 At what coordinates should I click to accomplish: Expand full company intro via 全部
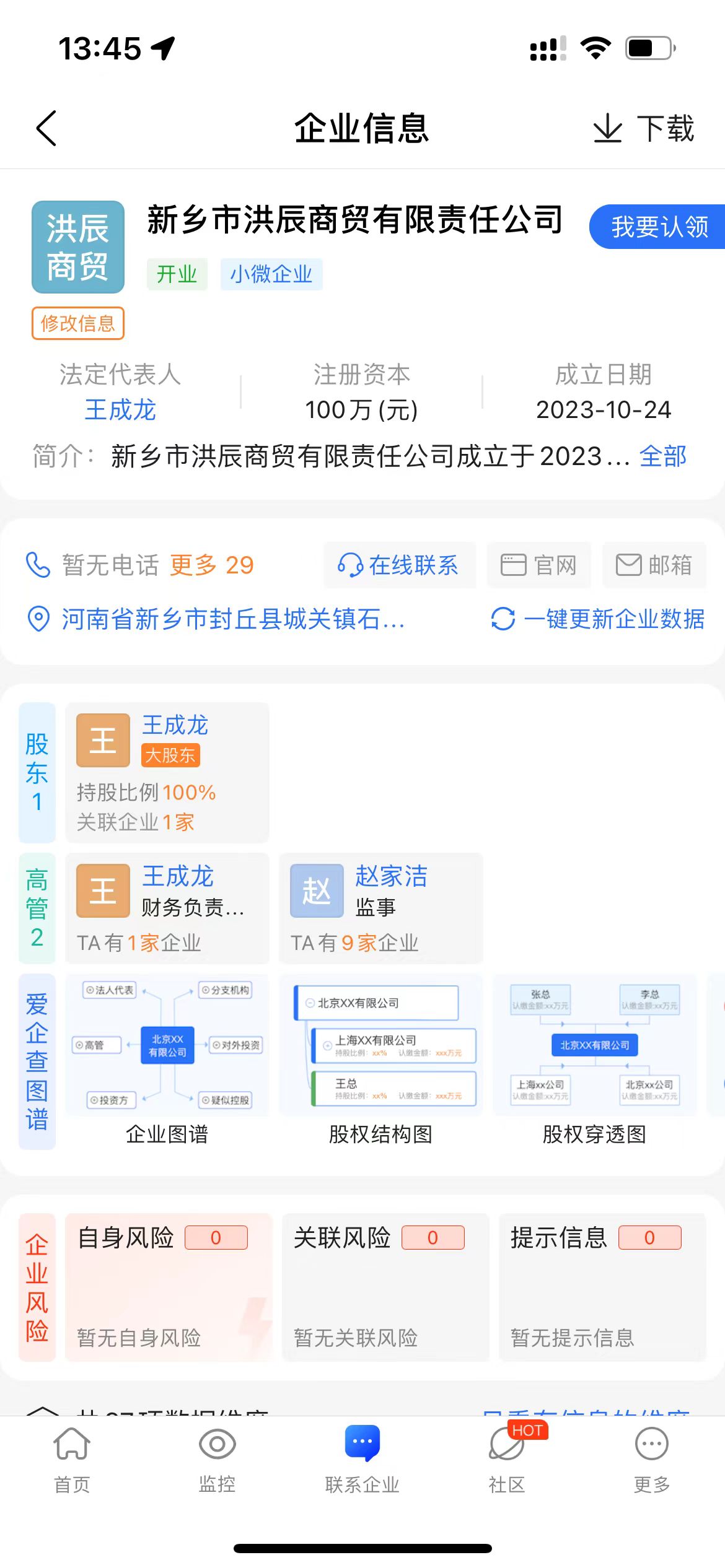pos(662,457)
